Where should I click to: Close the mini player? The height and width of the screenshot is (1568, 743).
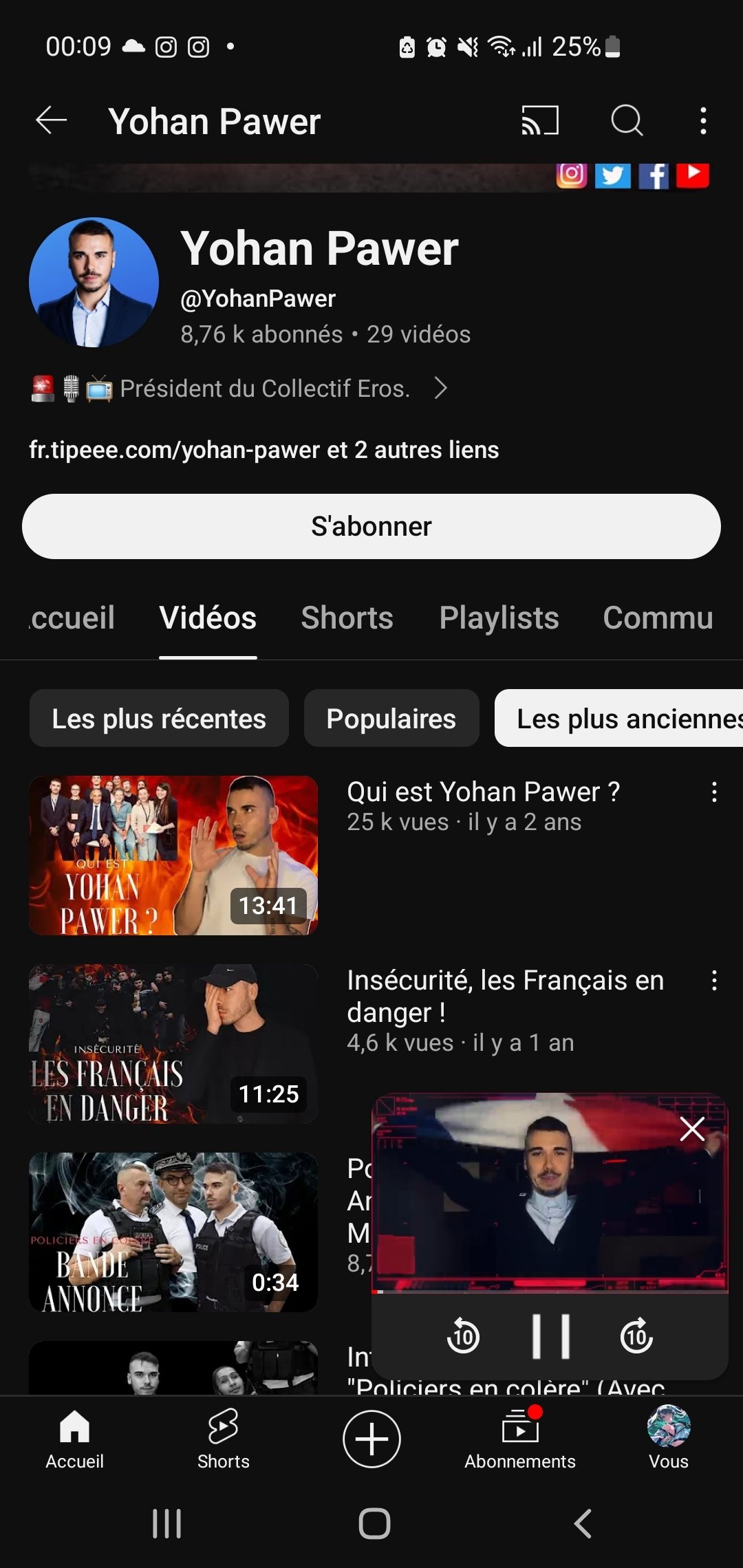(692, 1129)
